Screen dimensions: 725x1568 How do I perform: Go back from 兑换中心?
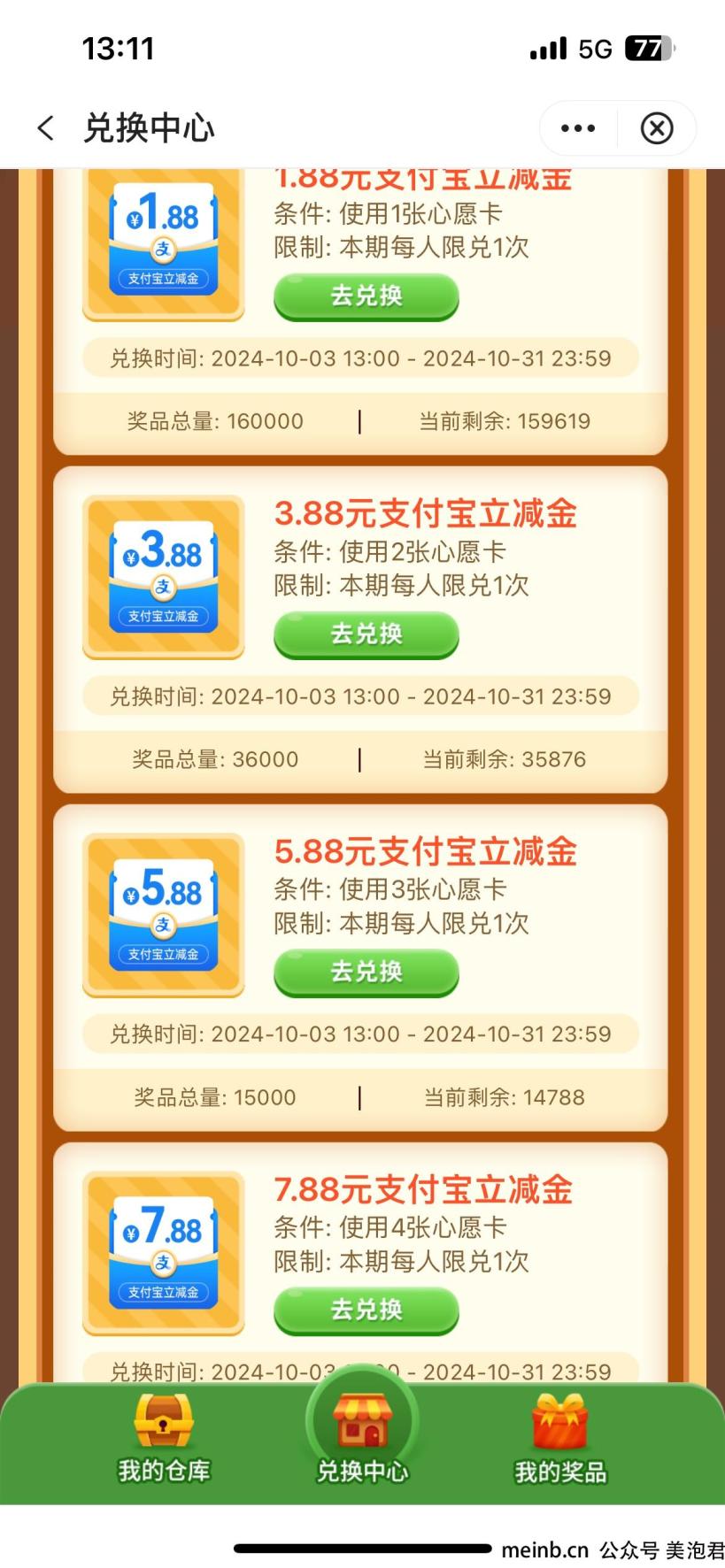(46, 128)
